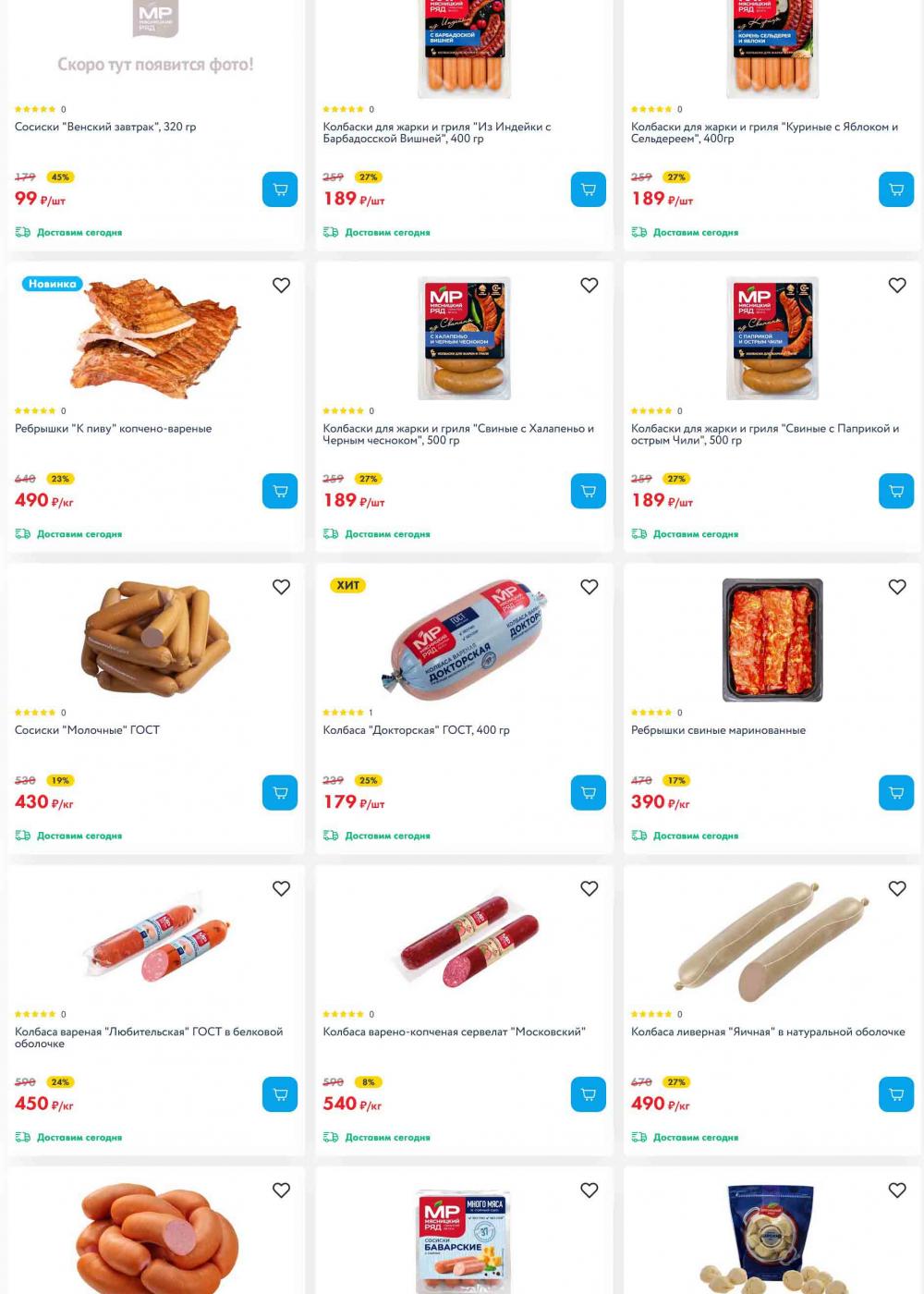Add "Свиные с Халапеньо" колбаски to cart
Screen dimensions: 924x1294
(x=589, y=491)
